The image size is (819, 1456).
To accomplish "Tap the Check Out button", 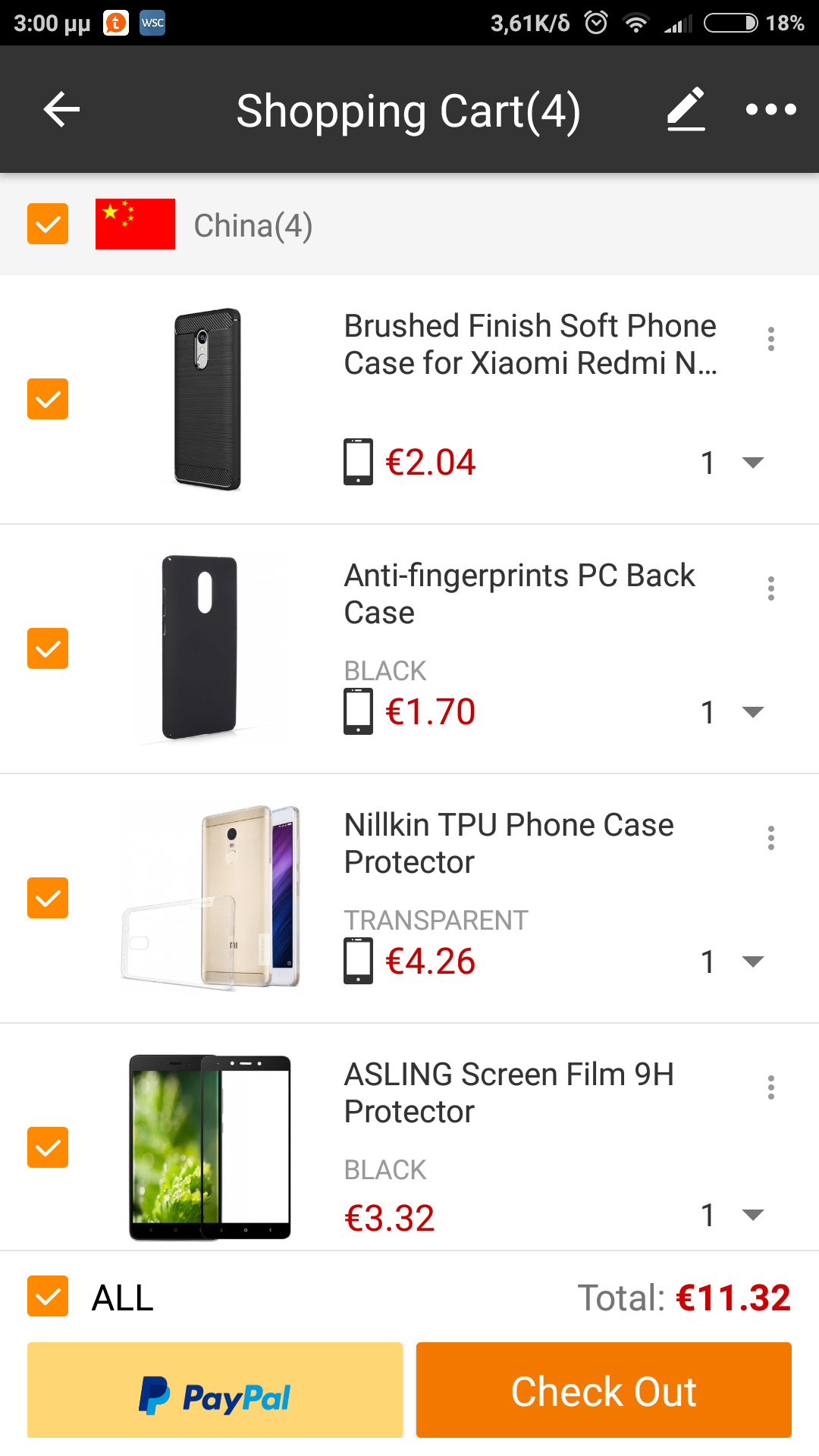I will [604, 1390].
